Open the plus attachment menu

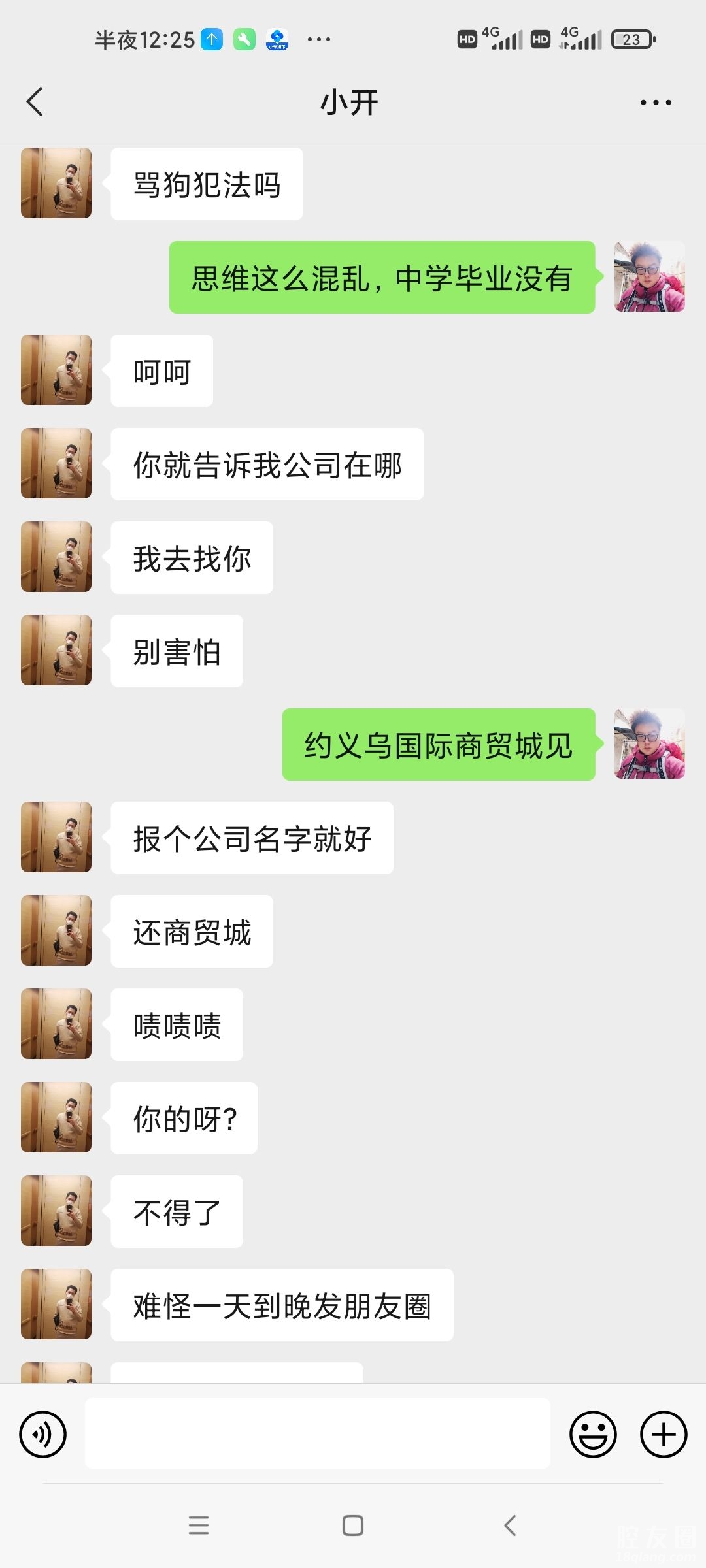(663, 1435)
